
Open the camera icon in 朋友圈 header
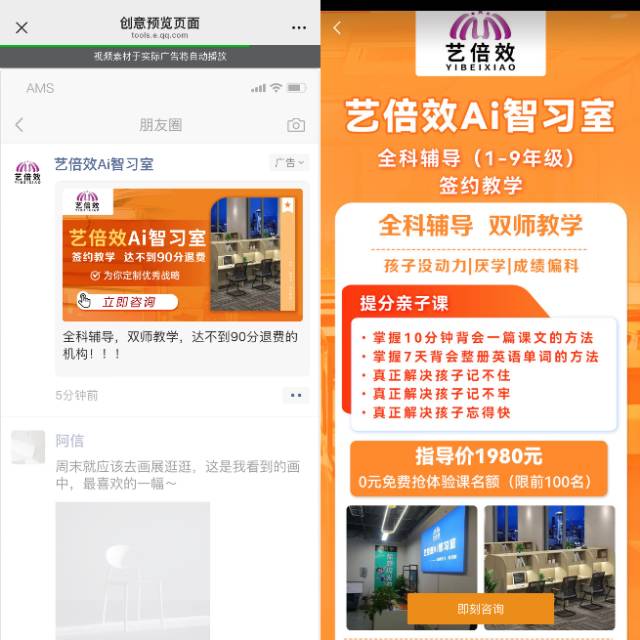point(295,125)
